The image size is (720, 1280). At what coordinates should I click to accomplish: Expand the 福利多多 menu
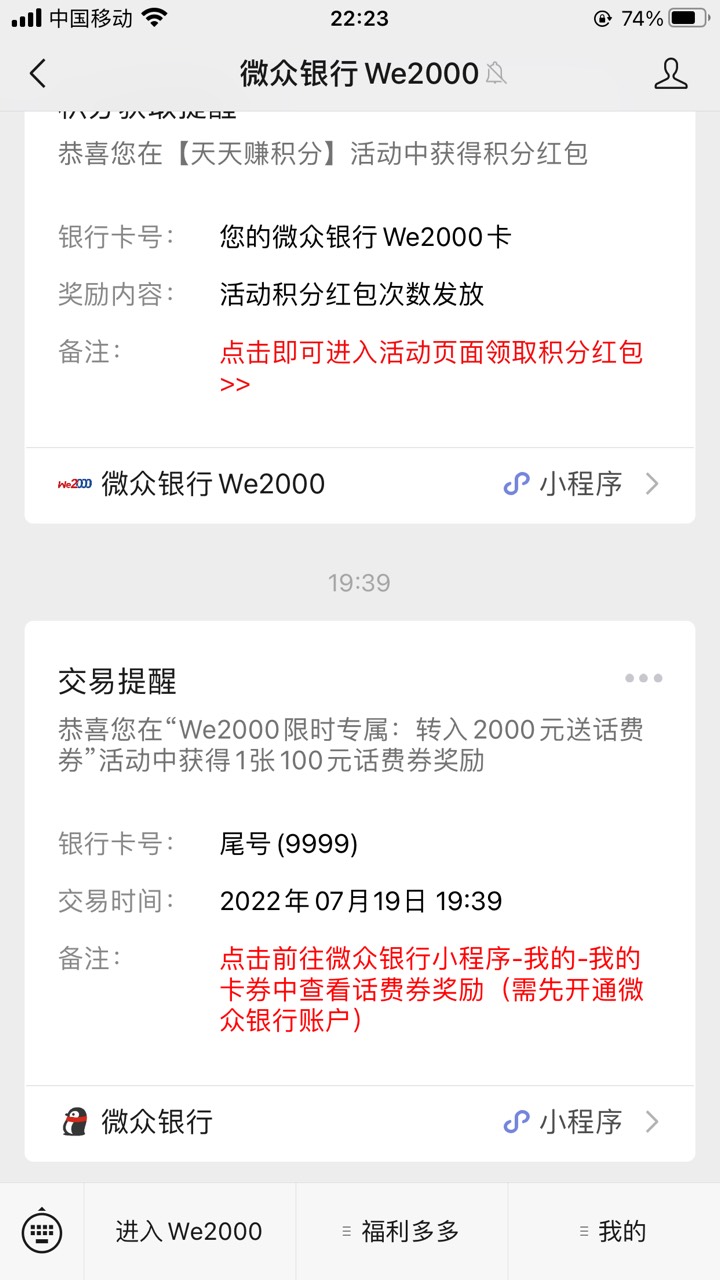pyautogui.click(x=402, y=1232)
